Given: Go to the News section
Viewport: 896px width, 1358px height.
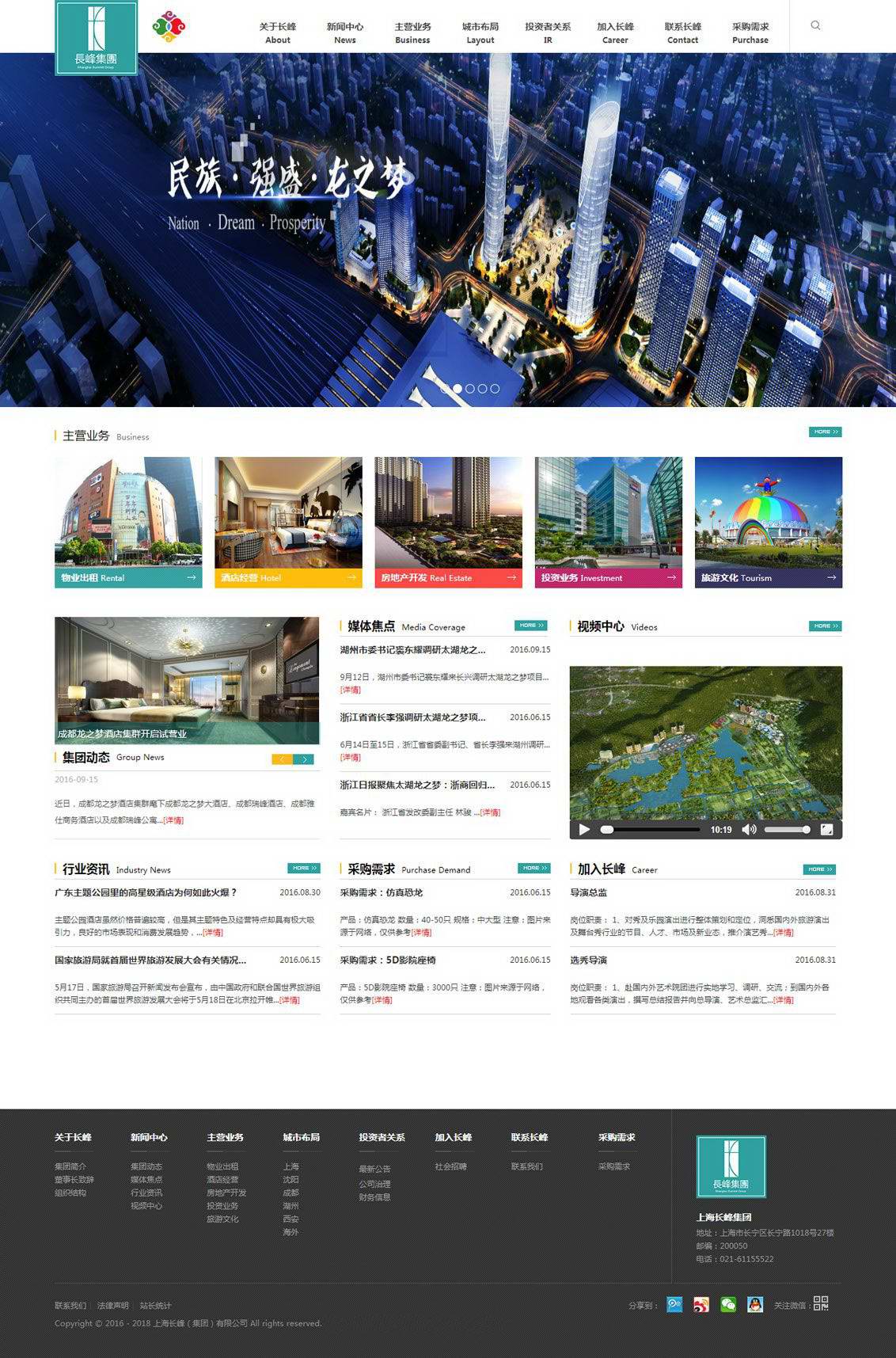Looking at the screenshot, I should tap(345, 33).
